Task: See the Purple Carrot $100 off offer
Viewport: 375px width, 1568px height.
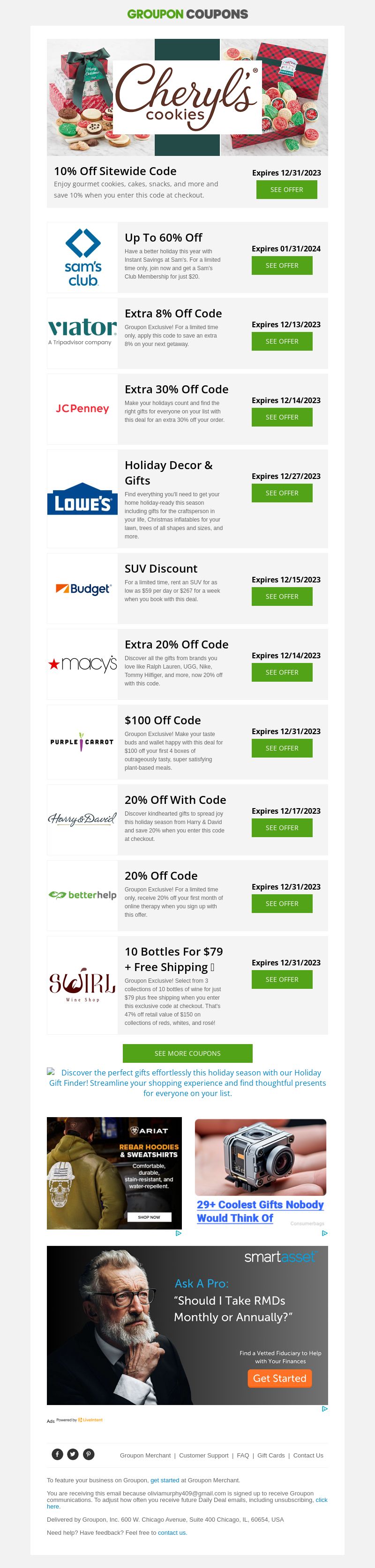Action: (282, 748)
